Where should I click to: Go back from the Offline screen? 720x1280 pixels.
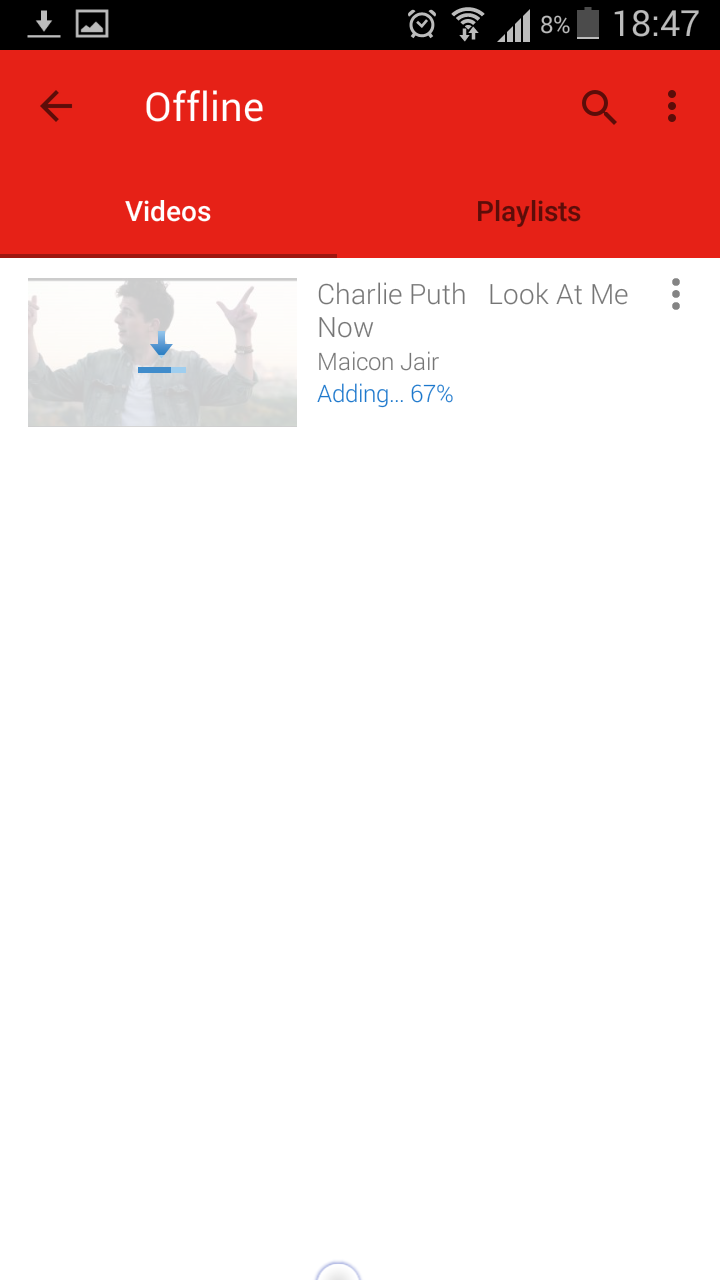click(x=56, y=106)
